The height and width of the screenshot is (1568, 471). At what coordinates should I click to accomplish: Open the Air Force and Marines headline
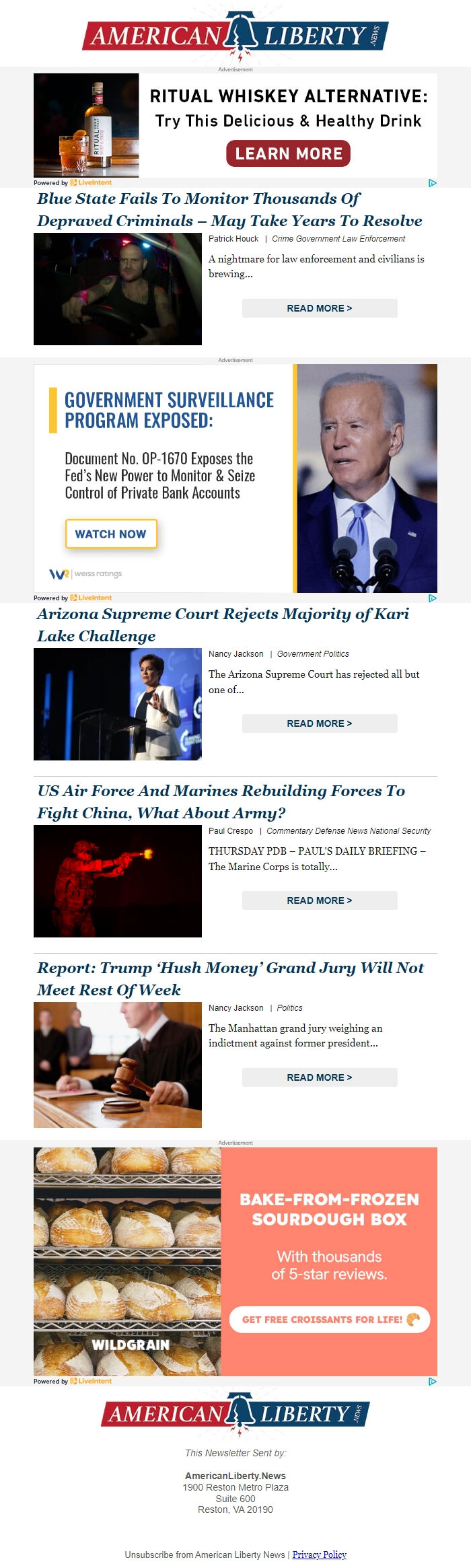pyautogui.click(x=221, y=801)
